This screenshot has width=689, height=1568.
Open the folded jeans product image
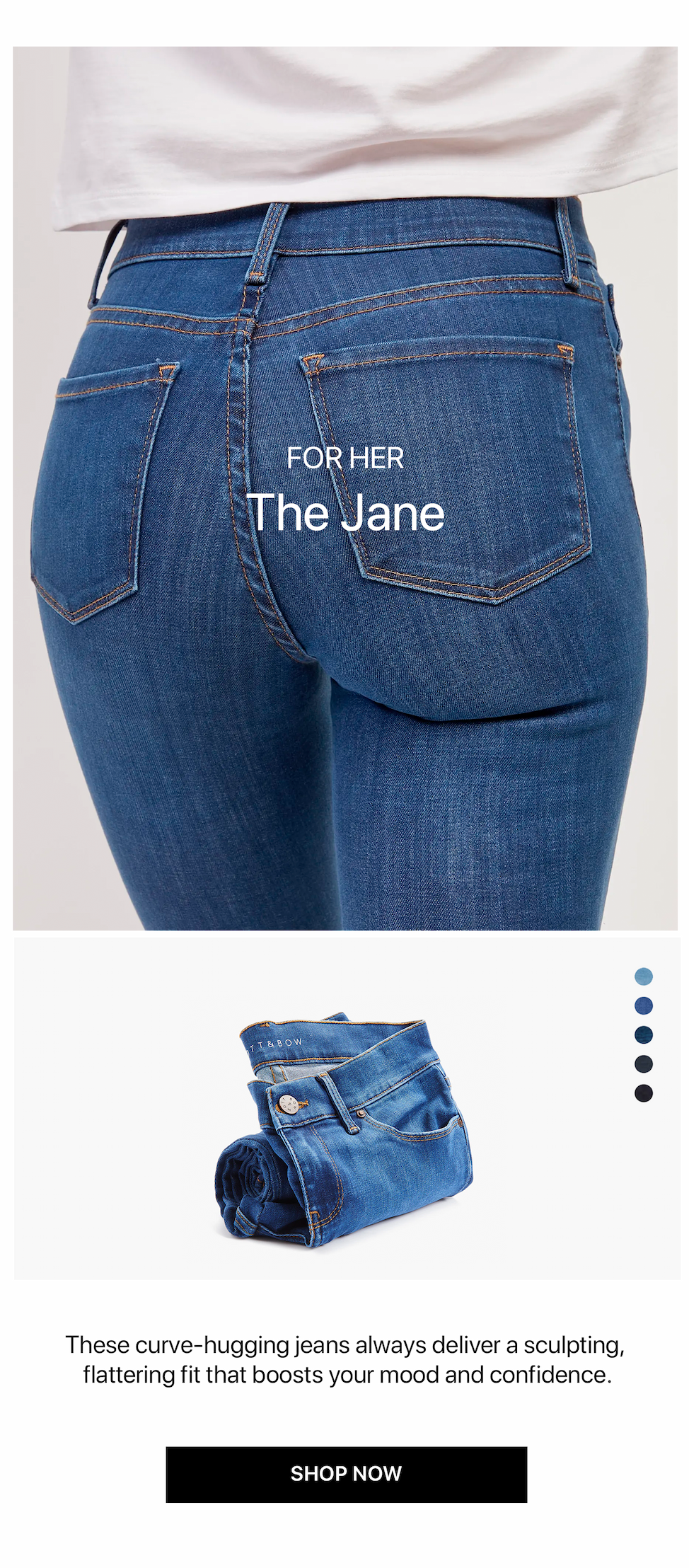(344, 1130)
